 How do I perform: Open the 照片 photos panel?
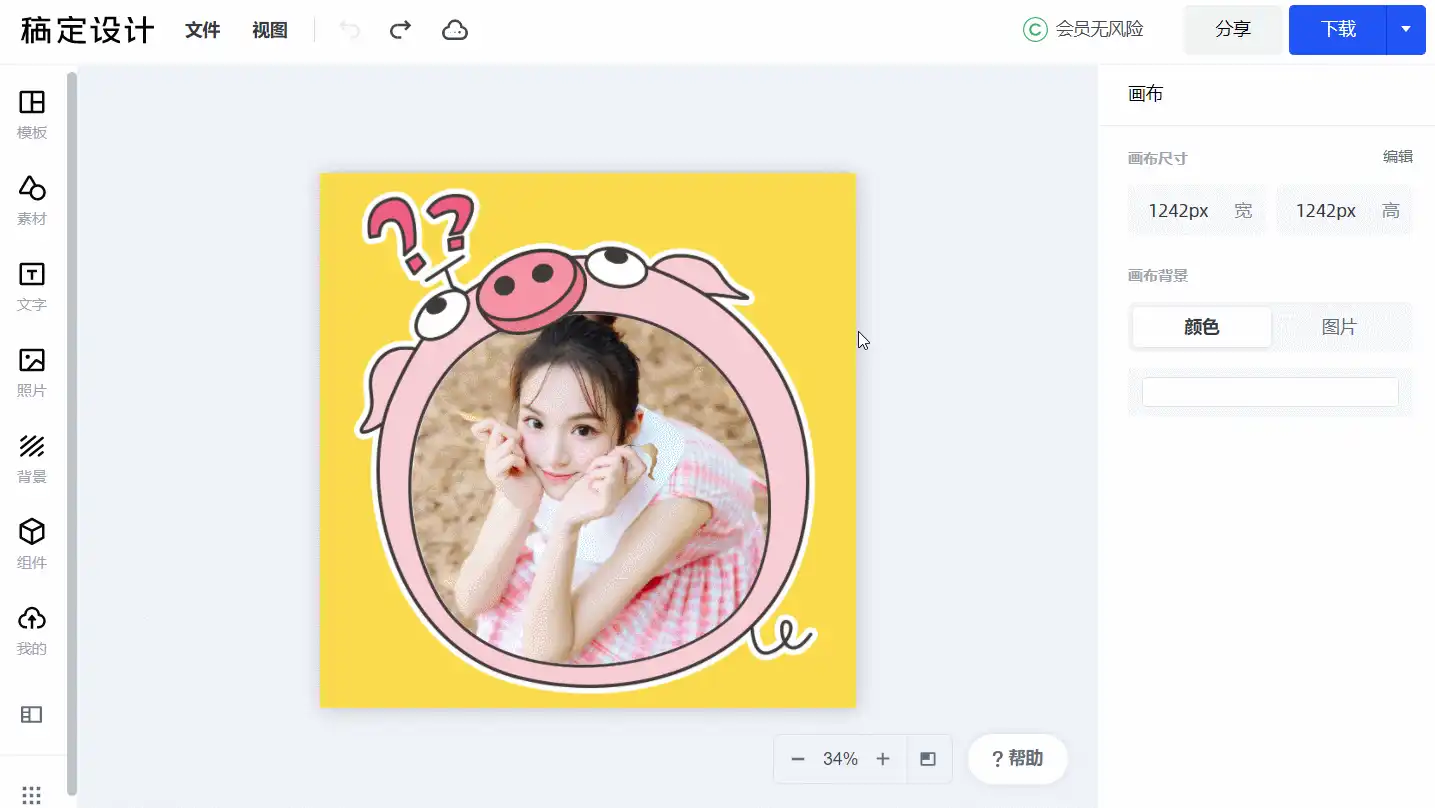click(32, 372)
